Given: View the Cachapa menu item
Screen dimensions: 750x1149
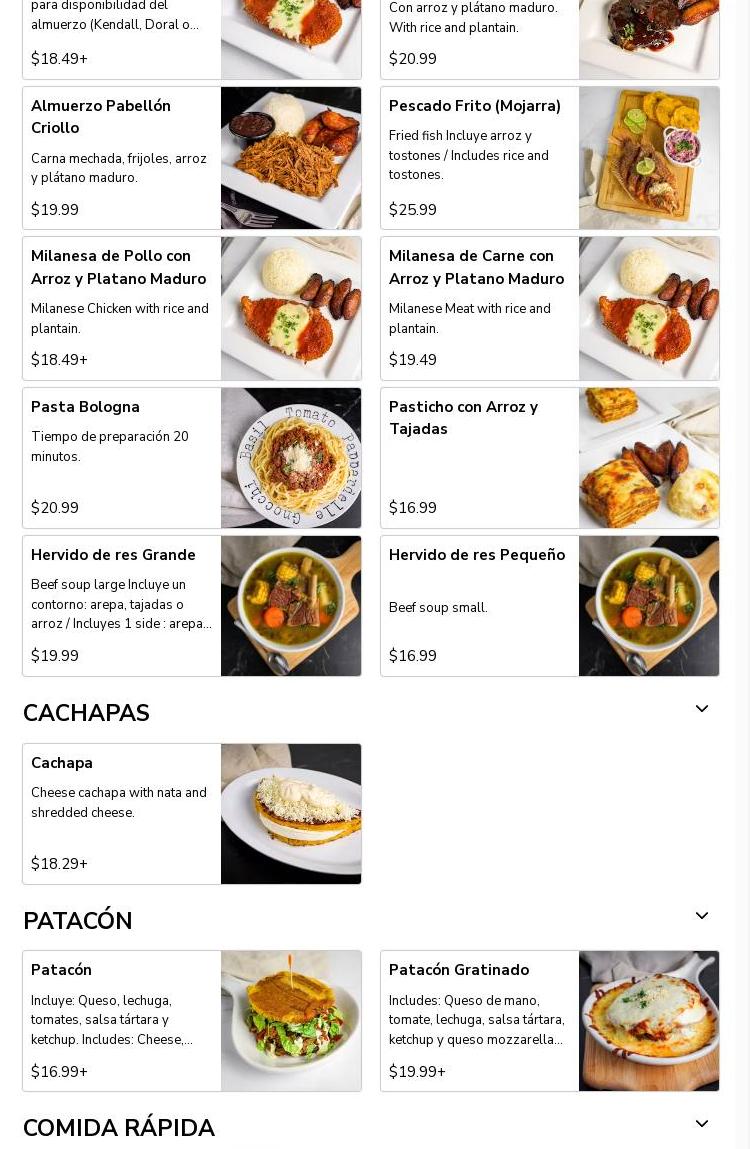Looking at the screenshot, I should pyautogui.click(x=192, y=814).
